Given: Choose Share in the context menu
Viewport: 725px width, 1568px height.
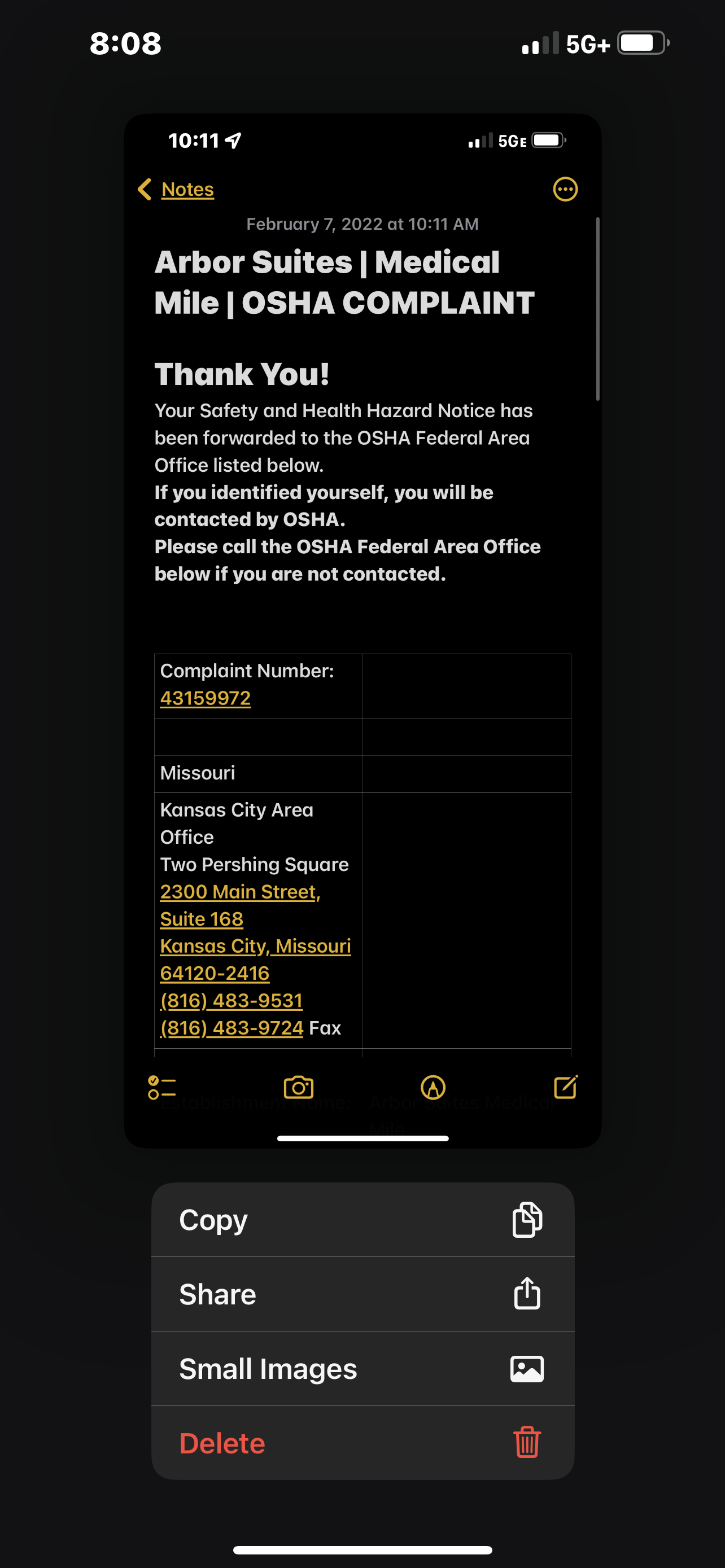Looking at the screenshot, I should (362, 1294).
